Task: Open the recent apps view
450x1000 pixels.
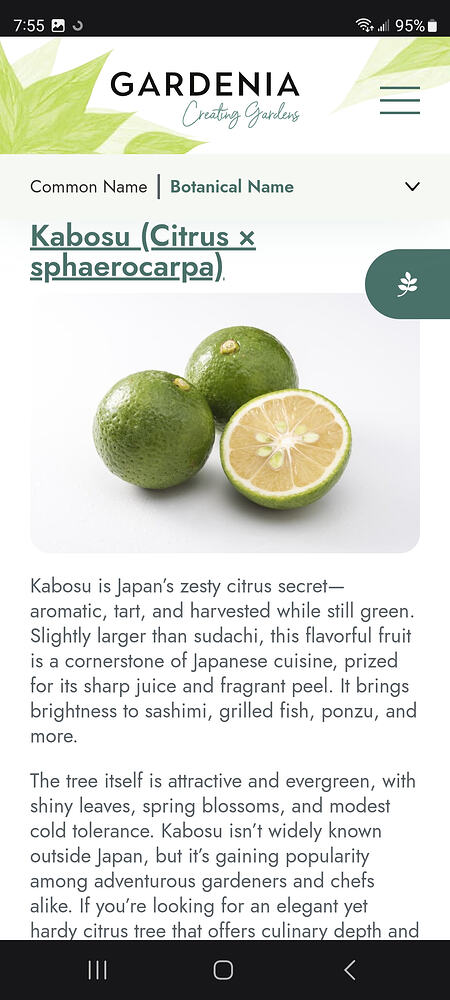Action: (x=98, y=970)
